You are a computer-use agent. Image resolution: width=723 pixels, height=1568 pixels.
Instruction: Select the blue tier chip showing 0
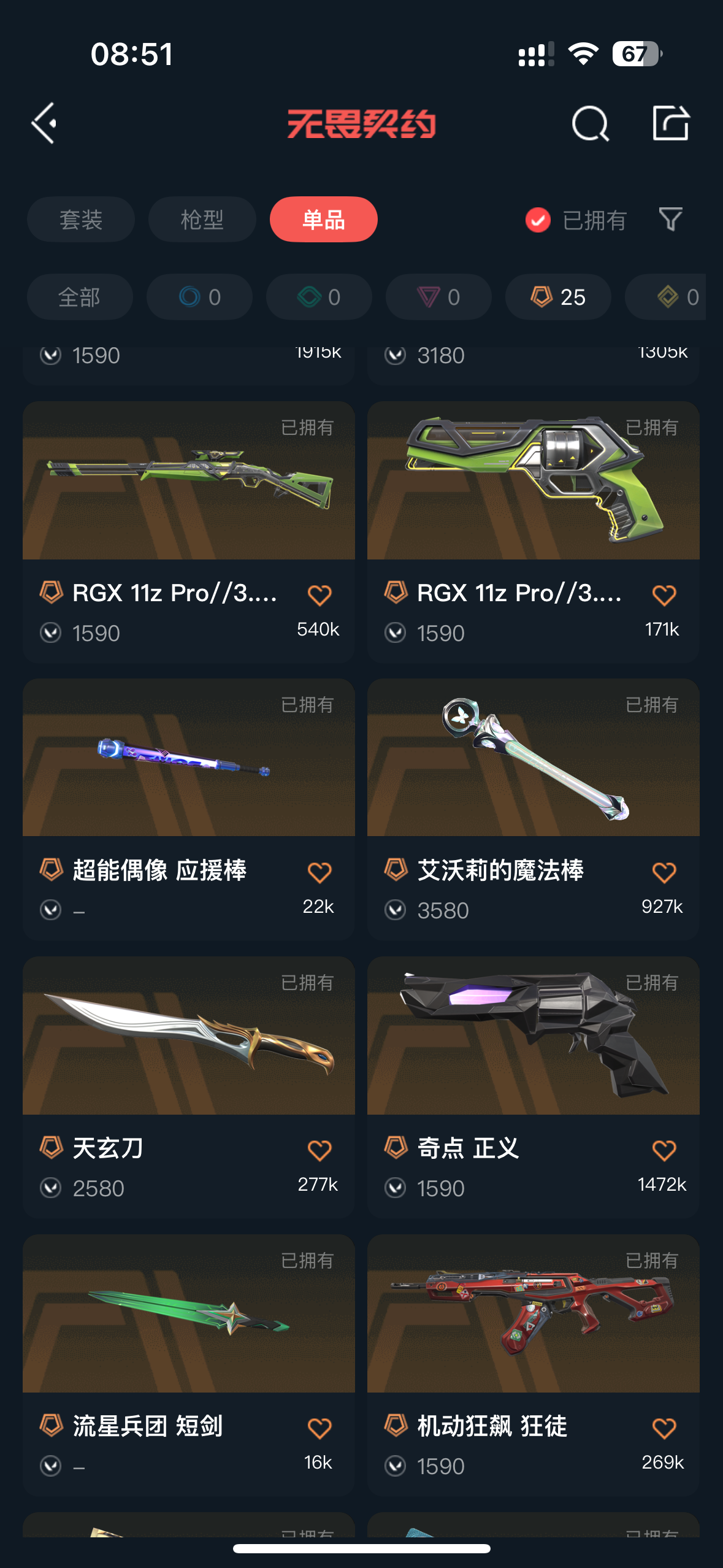pos(199,298)
